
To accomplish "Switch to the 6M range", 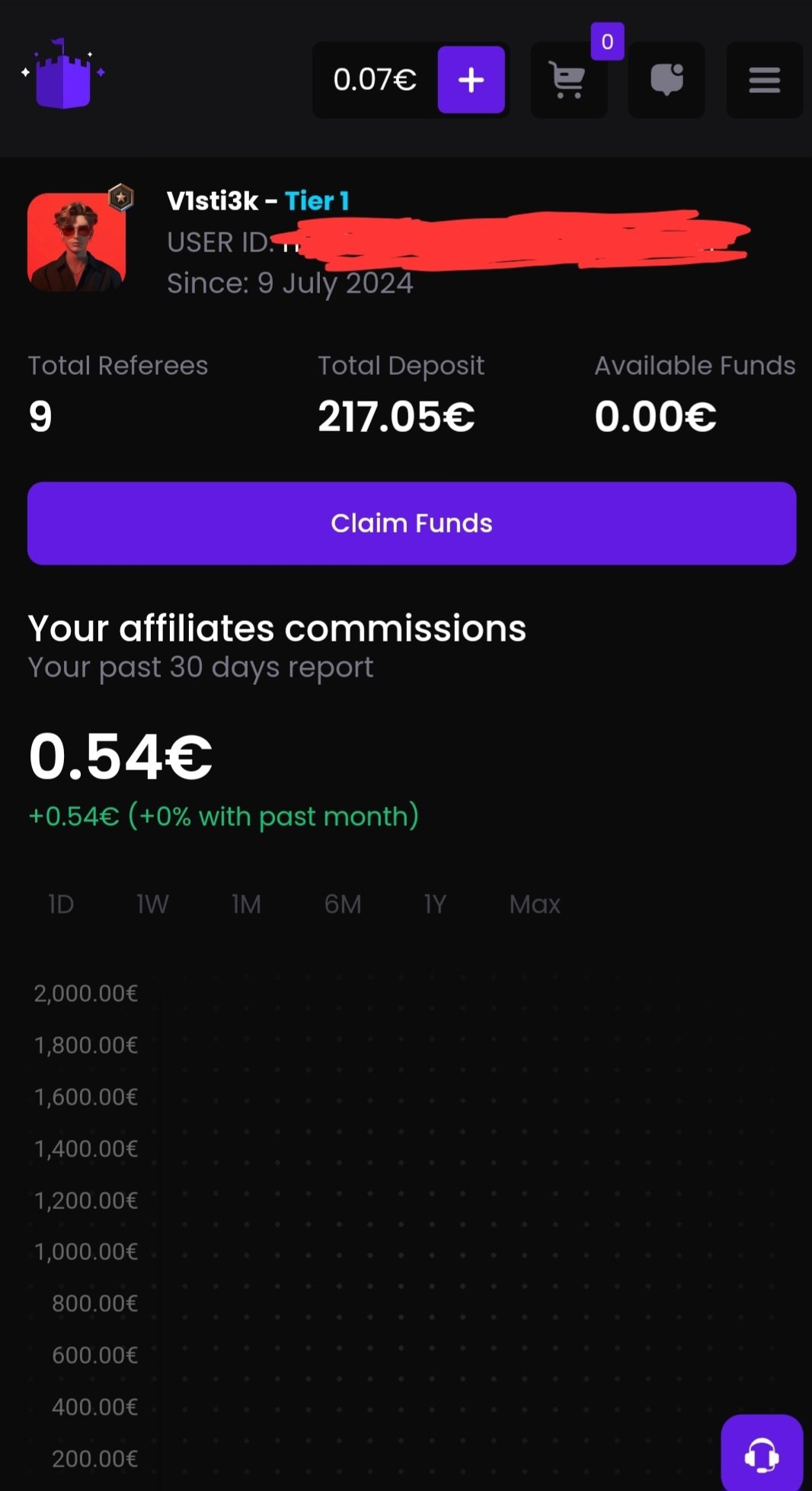I will click(x=343, y=904).
